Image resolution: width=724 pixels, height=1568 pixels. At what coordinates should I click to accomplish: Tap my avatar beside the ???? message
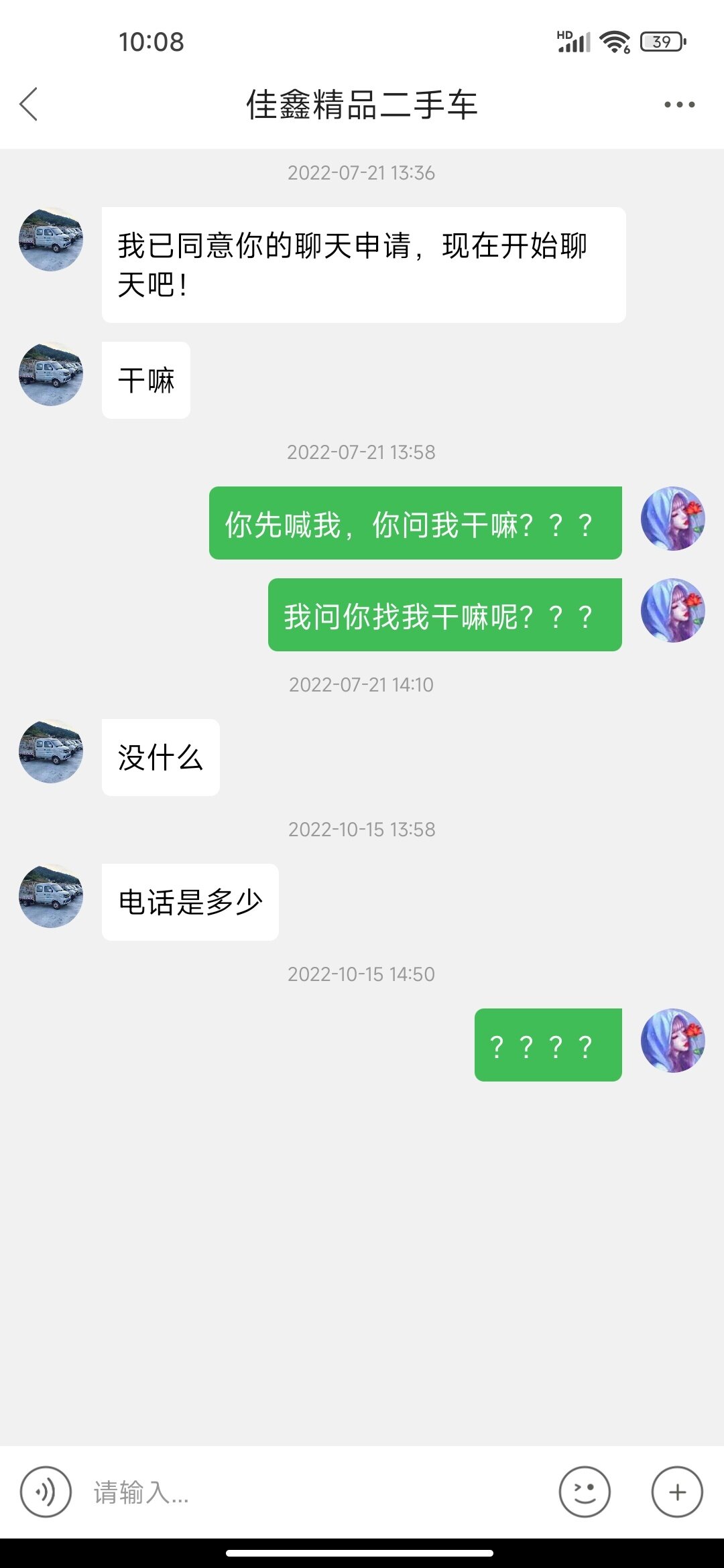click(672, 1040)
